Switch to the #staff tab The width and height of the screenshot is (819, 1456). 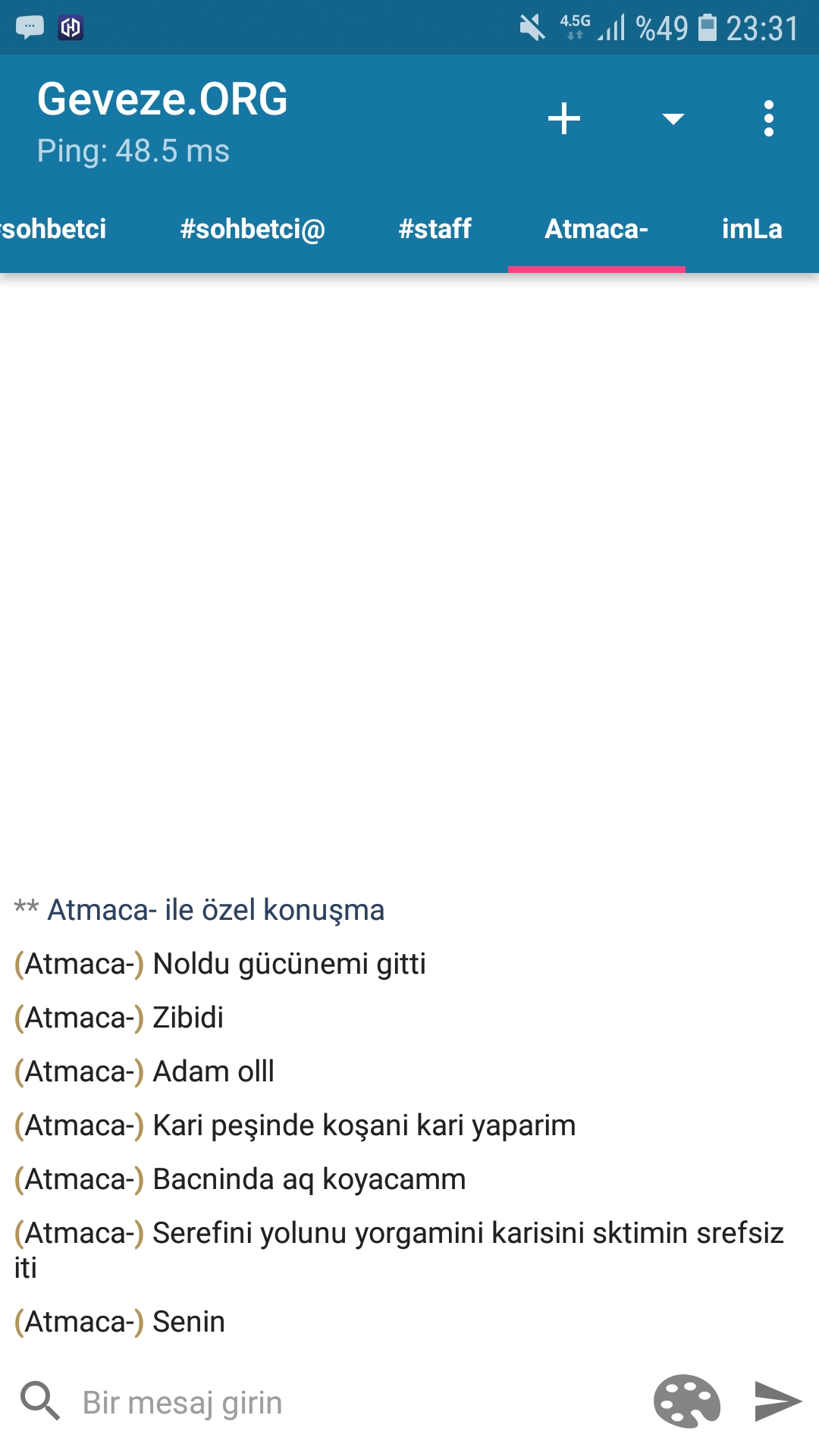coord(435,229)
